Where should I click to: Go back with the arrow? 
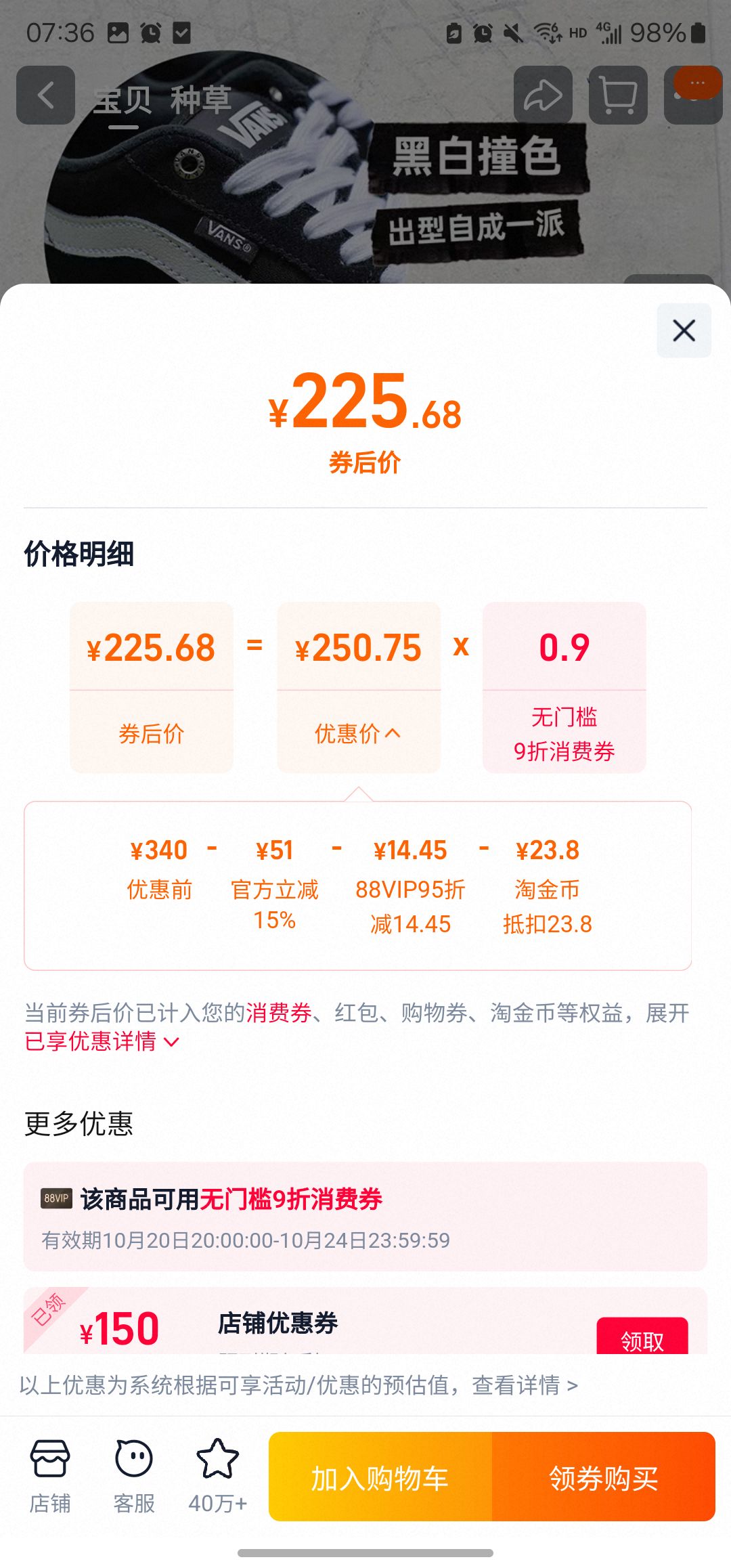coord(45,95)
